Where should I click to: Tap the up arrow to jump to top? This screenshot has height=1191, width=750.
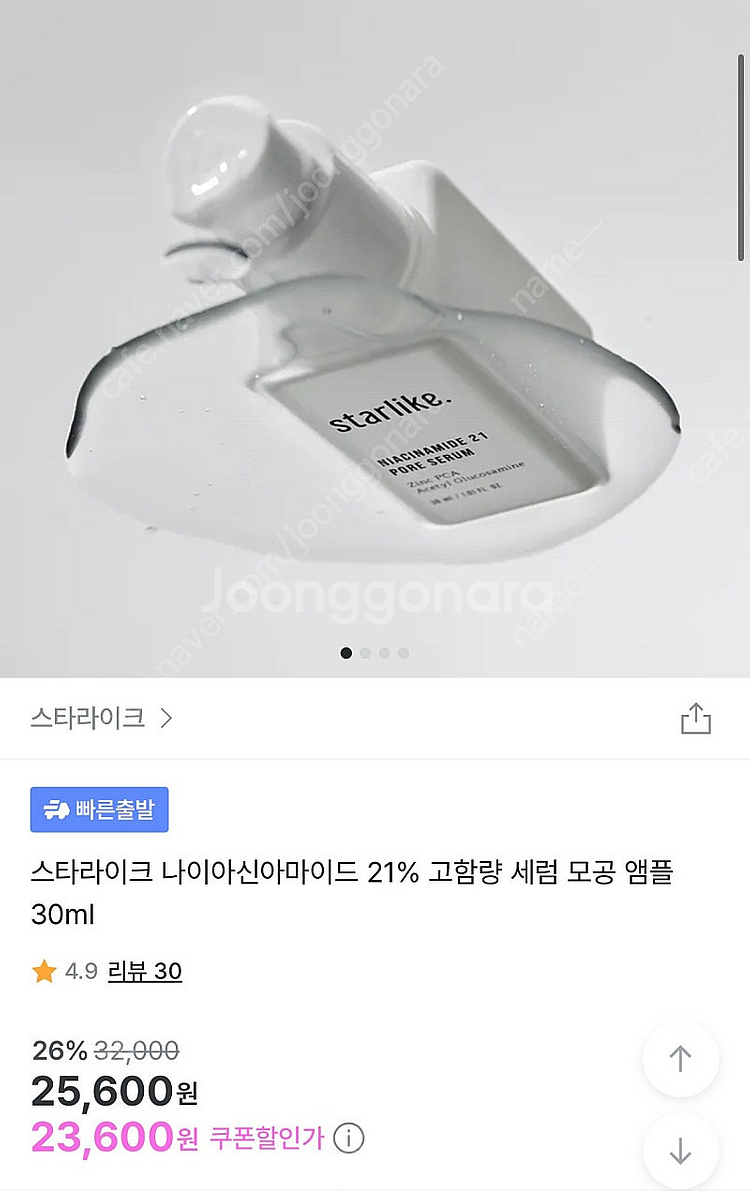[680, 1059]
